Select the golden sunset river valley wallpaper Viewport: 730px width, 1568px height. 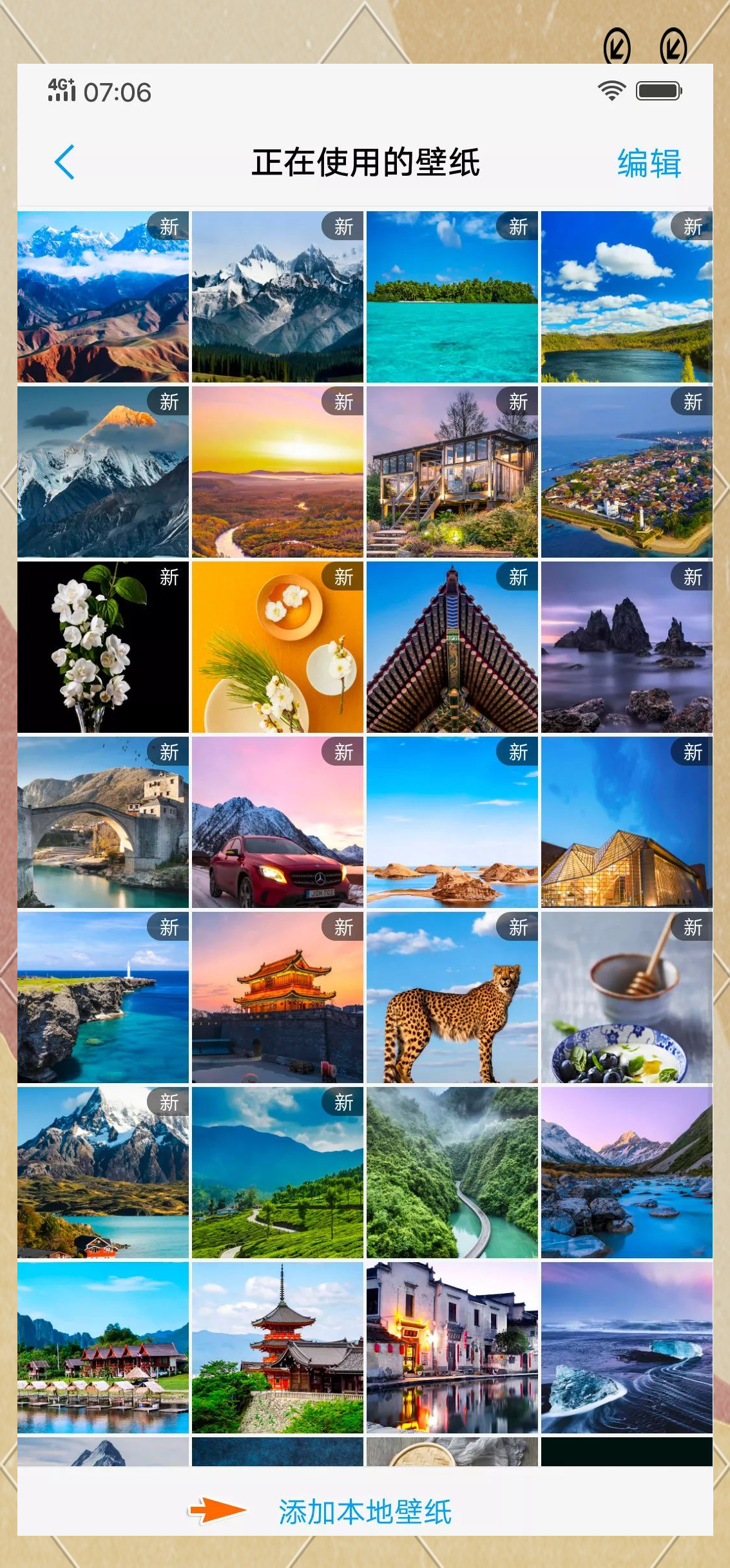pyautogui.click(x=277, y=472)
